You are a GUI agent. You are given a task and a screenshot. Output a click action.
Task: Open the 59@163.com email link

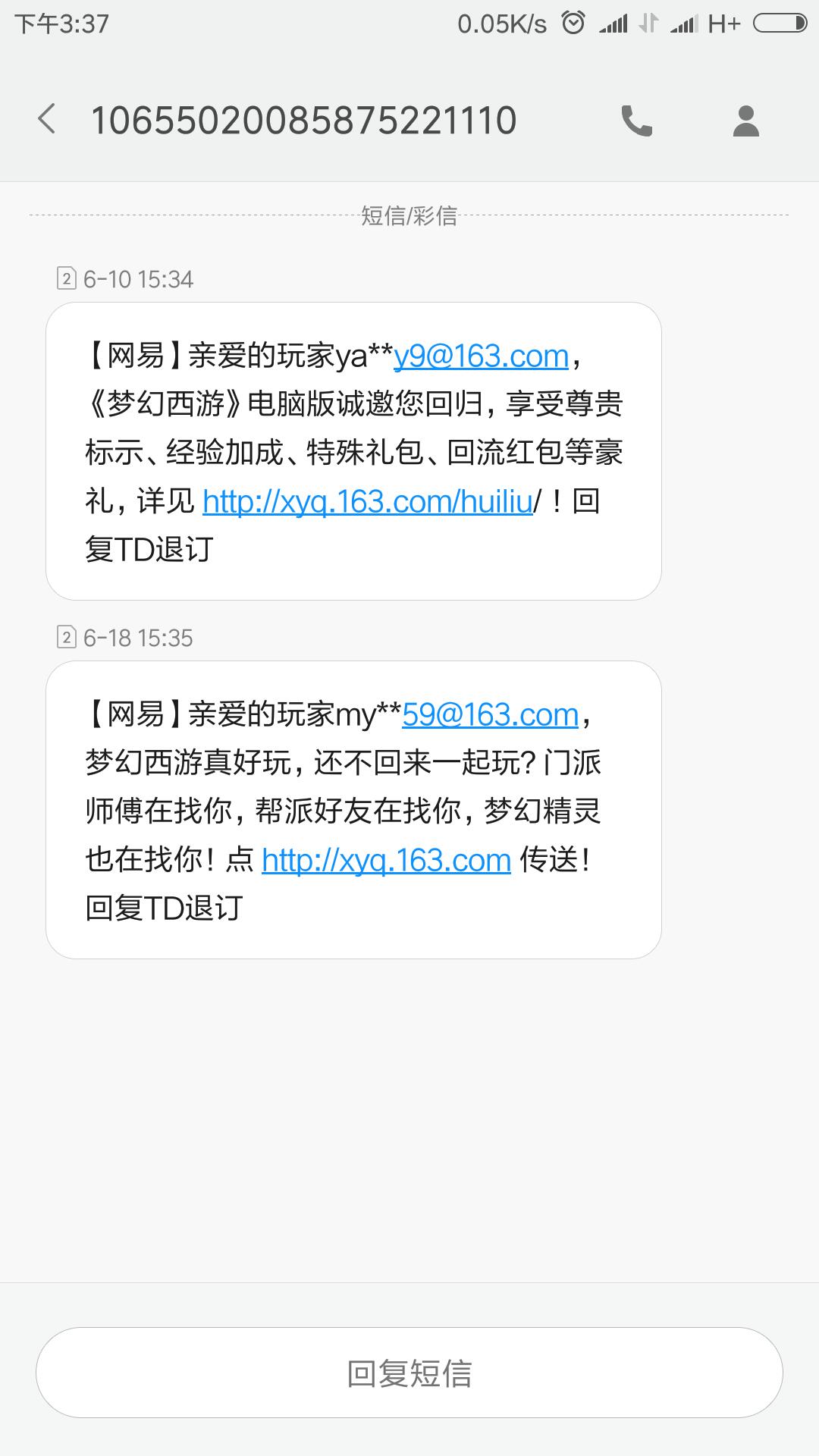tap(490, 714)
